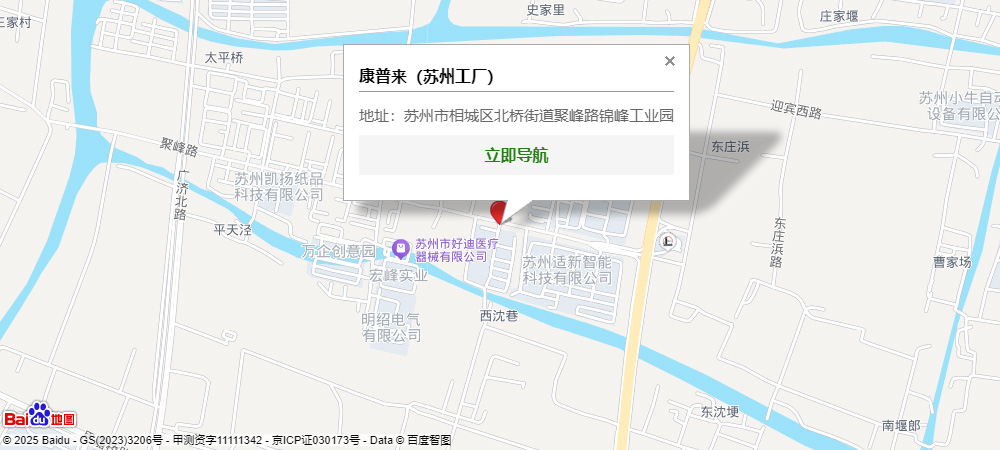Image resolution: width=1000 pixels, height=450 pixels.
Task: Tap the red location marker pin
Action: [x=499, y=211]
